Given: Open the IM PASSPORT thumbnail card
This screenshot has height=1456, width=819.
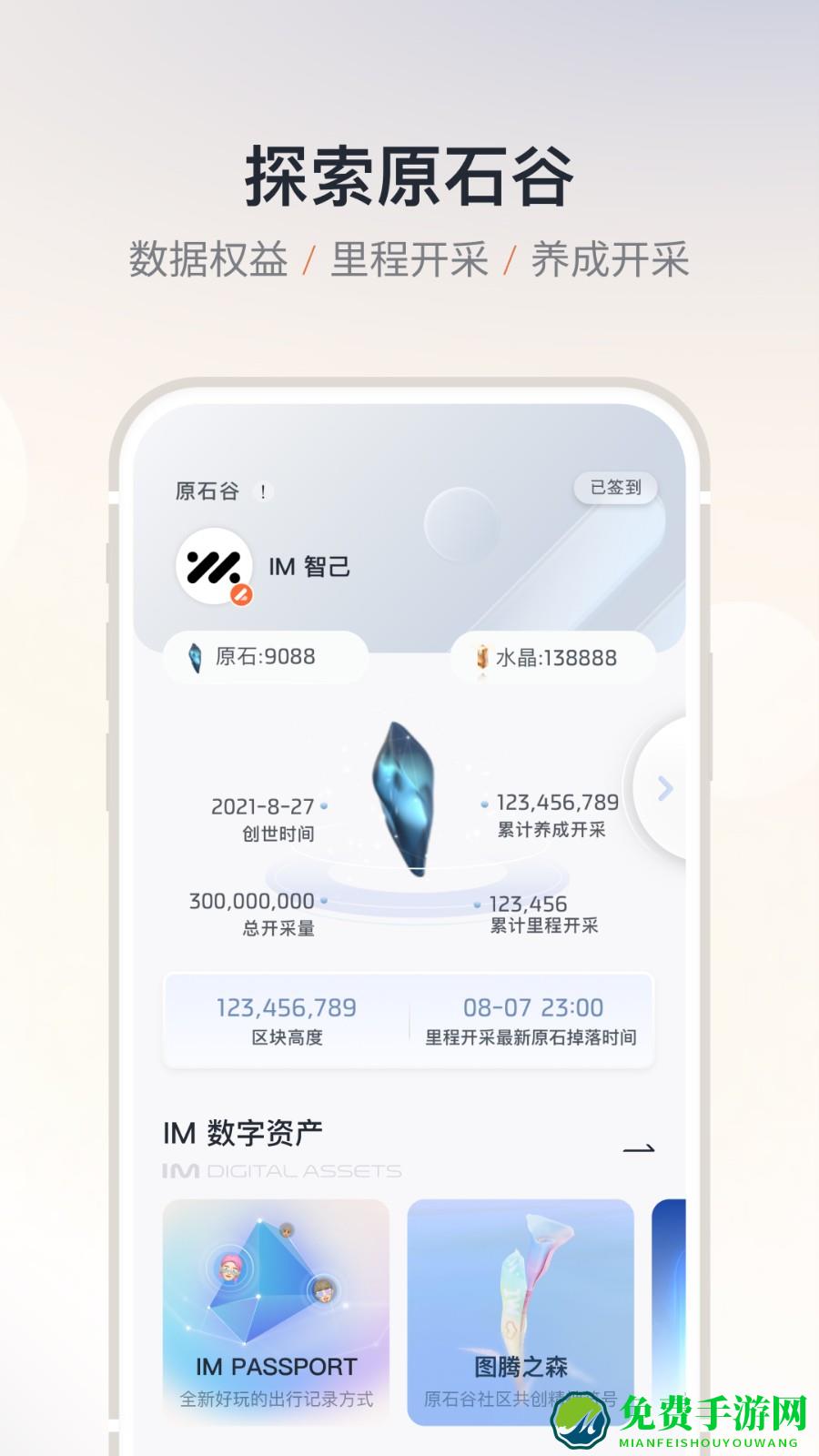Looking at the screenshot, I should (x=276, y=1307).
